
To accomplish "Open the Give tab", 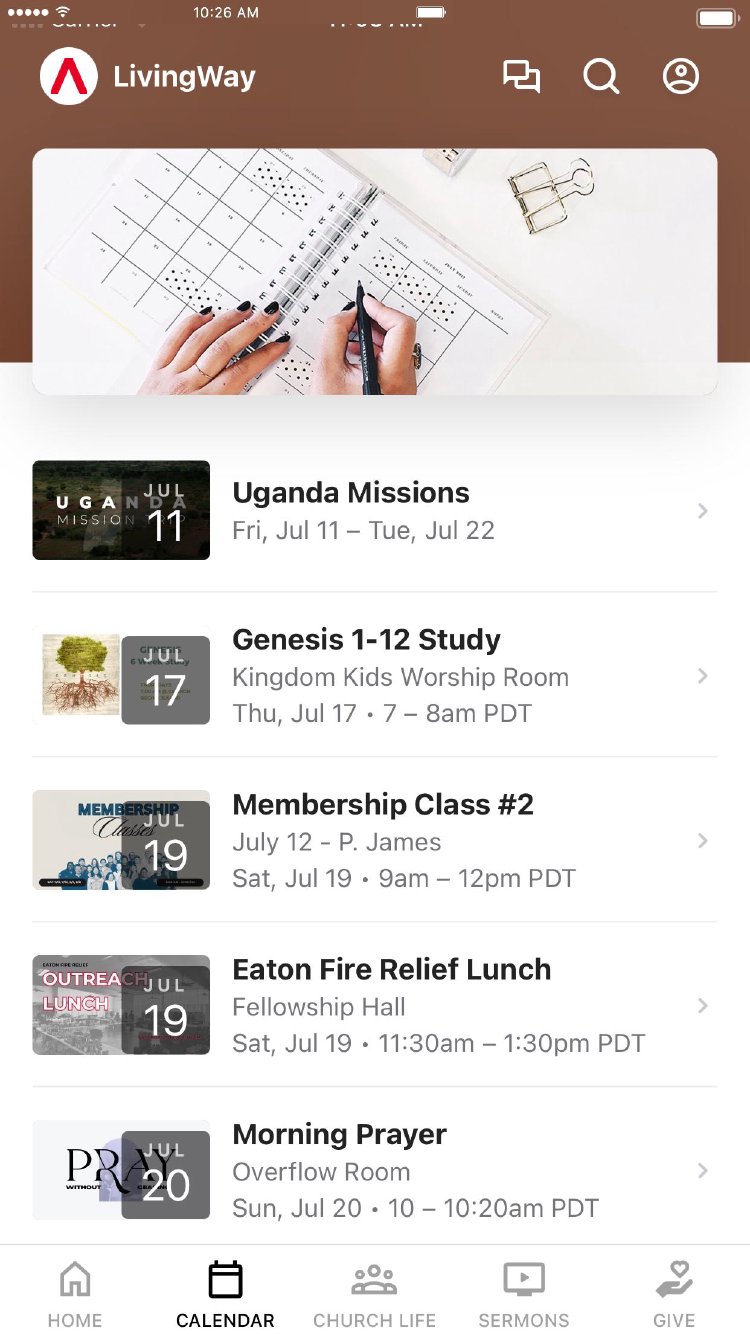I will 674,1293.
